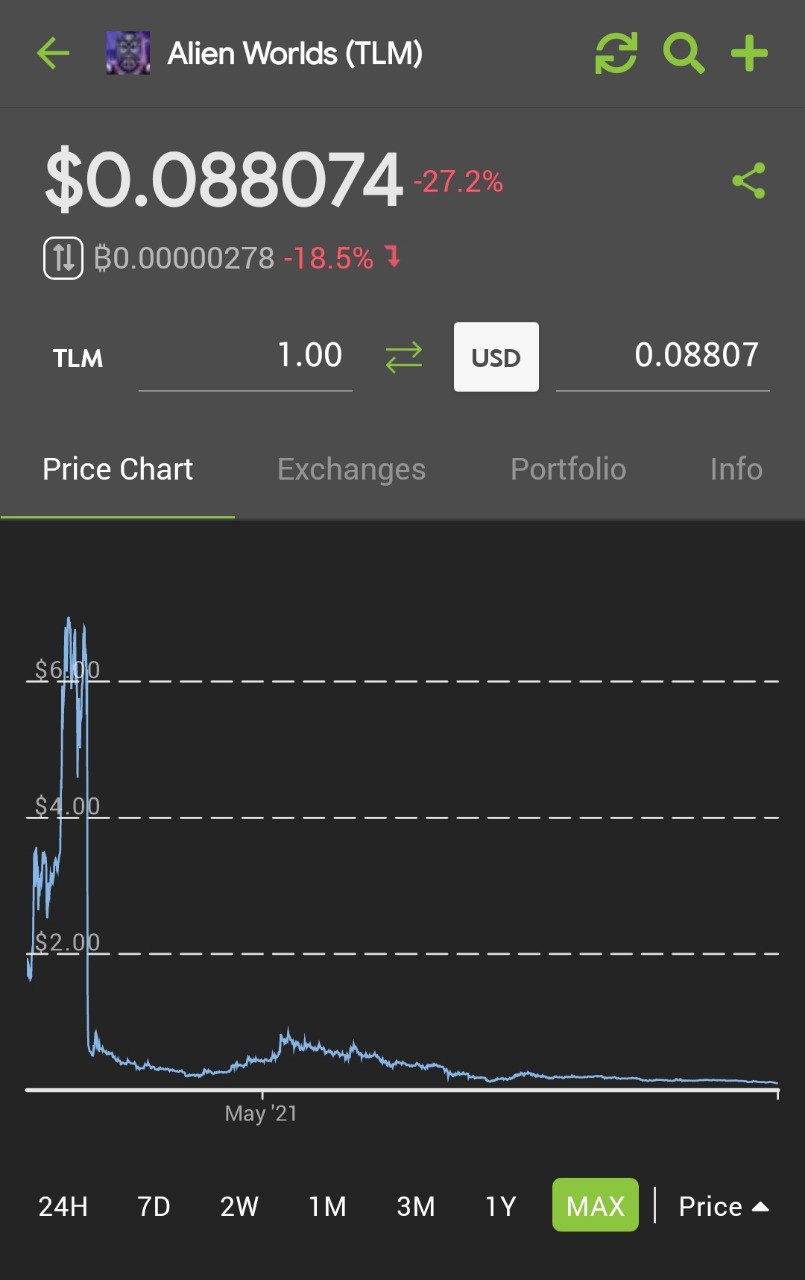Show the 7D chart range
This screenshot has width=805, height=1280.
(154, 1206)
